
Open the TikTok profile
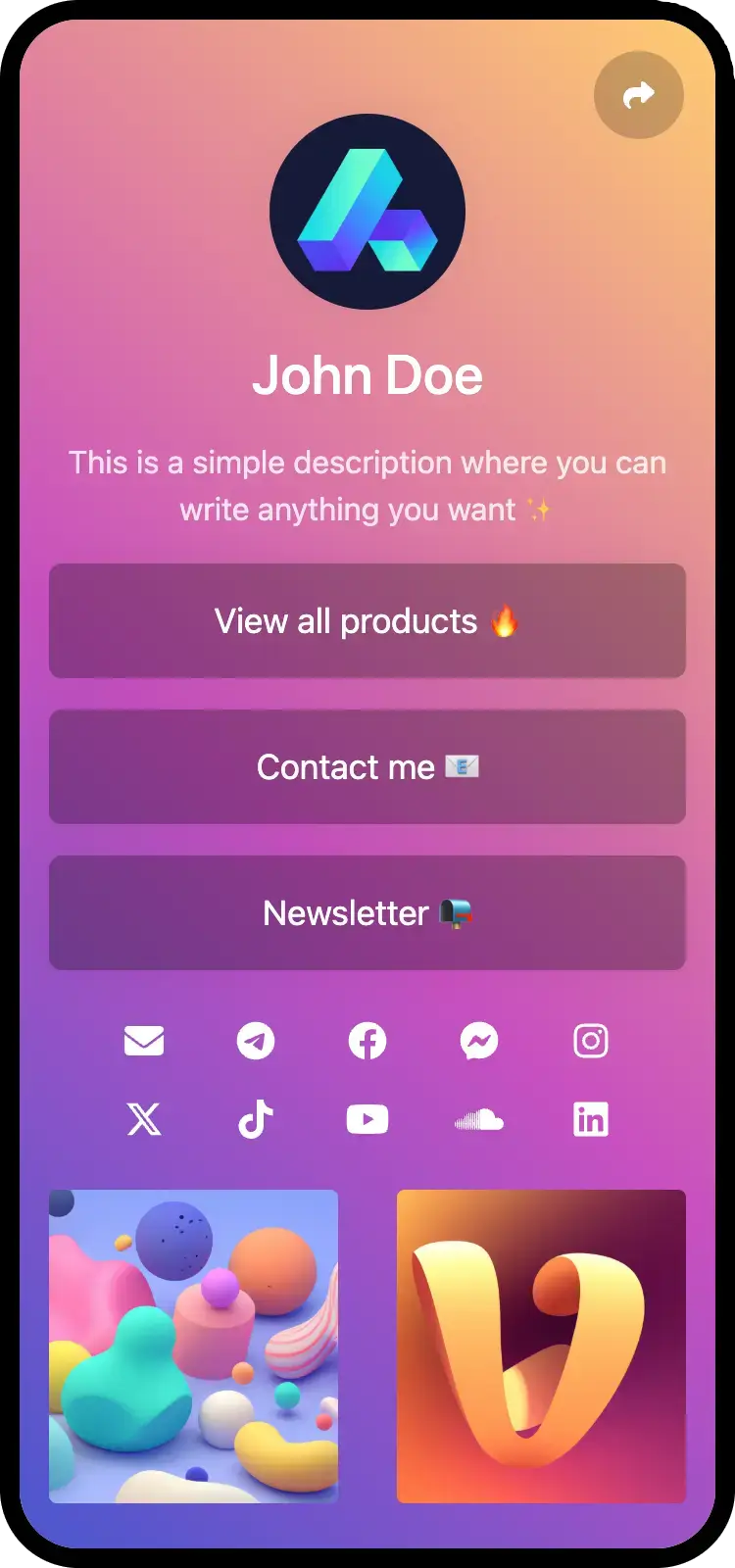(x=256, y=1119)
